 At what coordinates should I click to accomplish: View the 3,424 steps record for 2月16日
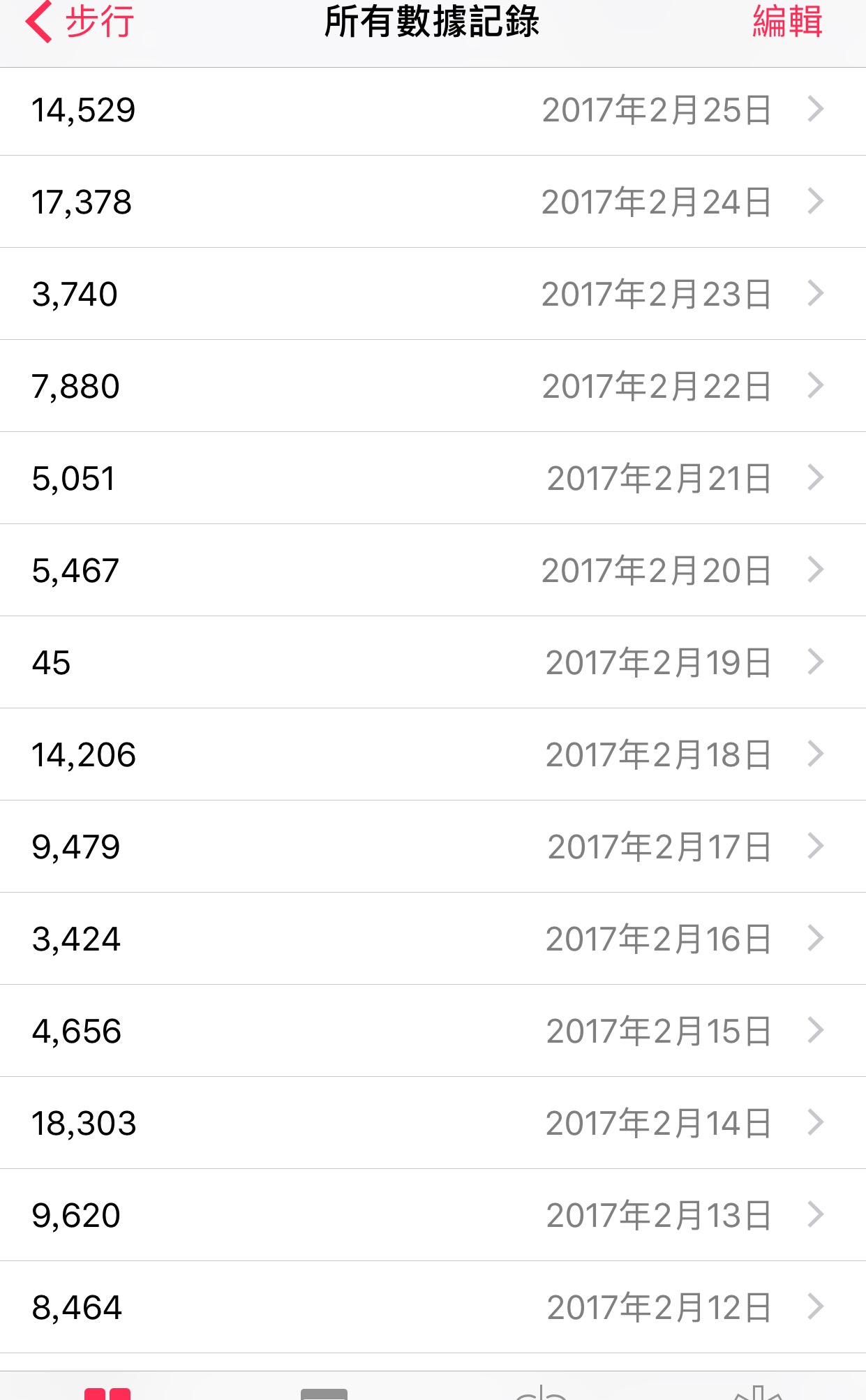click(433, 939)
